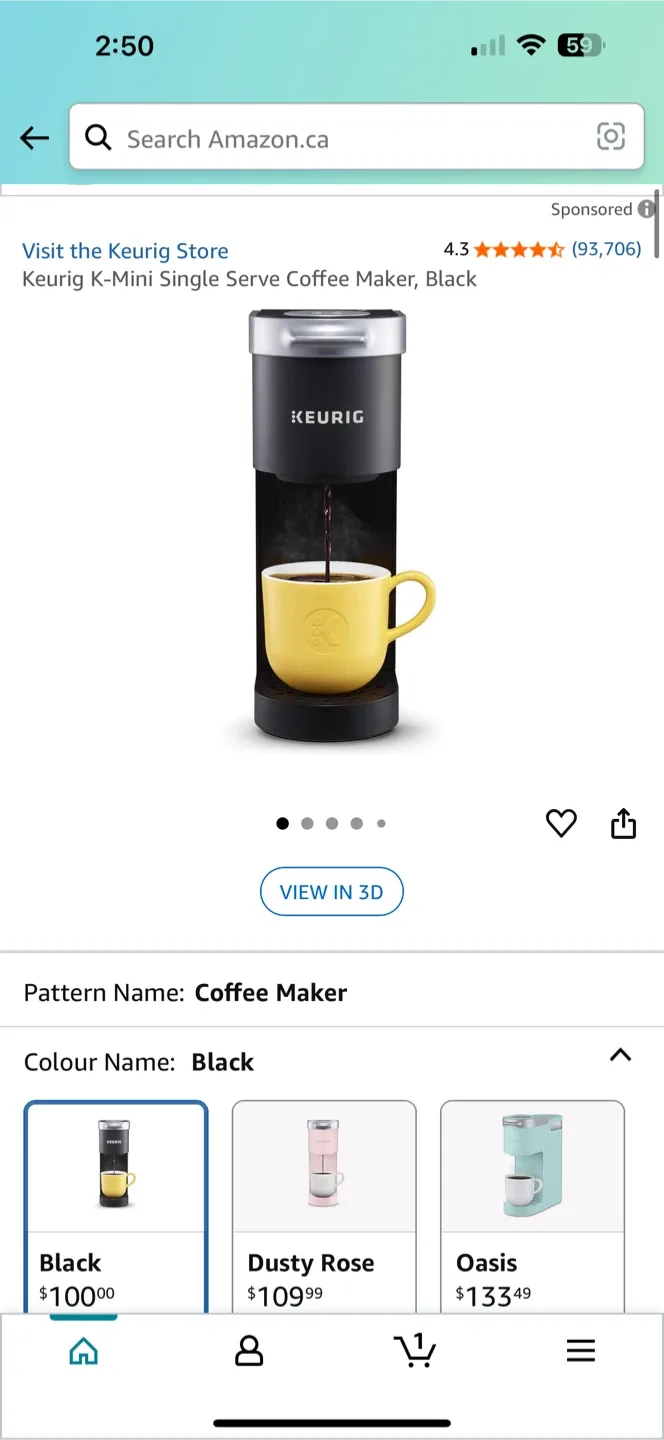Viewport: 664px width, 1440px height.
Task: Open the hamburger menu tab
Action: (581, 1351)
